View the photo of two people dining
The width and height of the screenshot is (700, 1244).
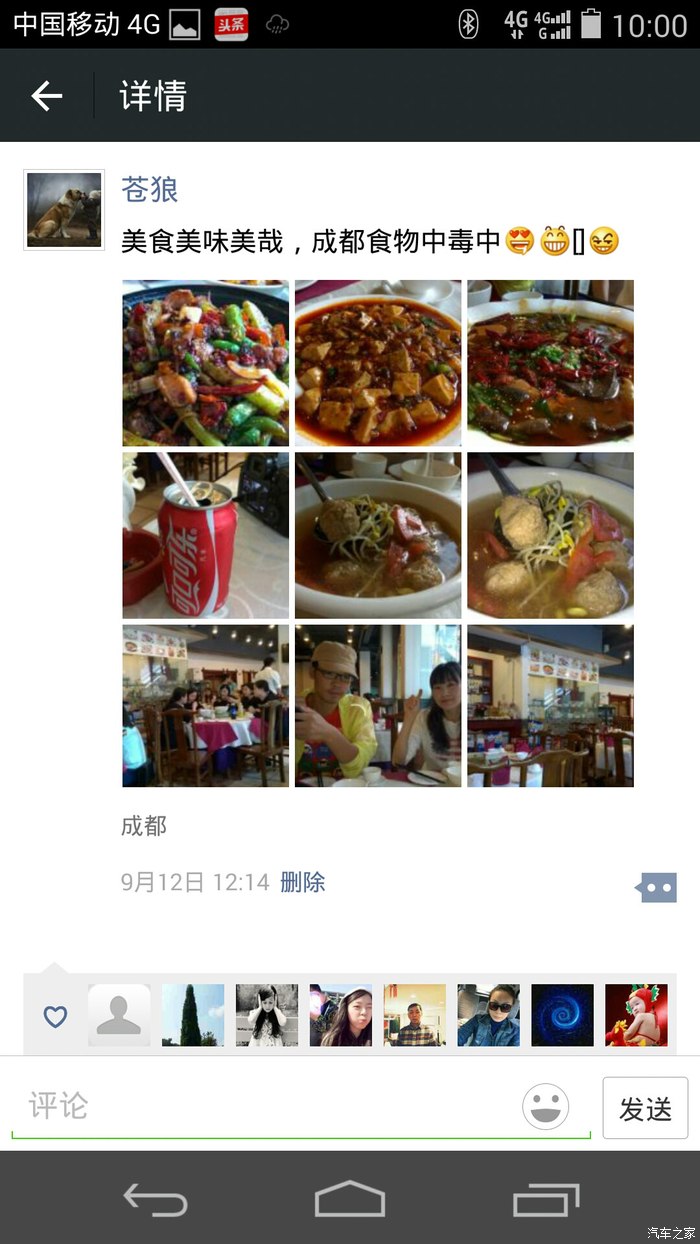pyautogui.click(x=378, y=706)
